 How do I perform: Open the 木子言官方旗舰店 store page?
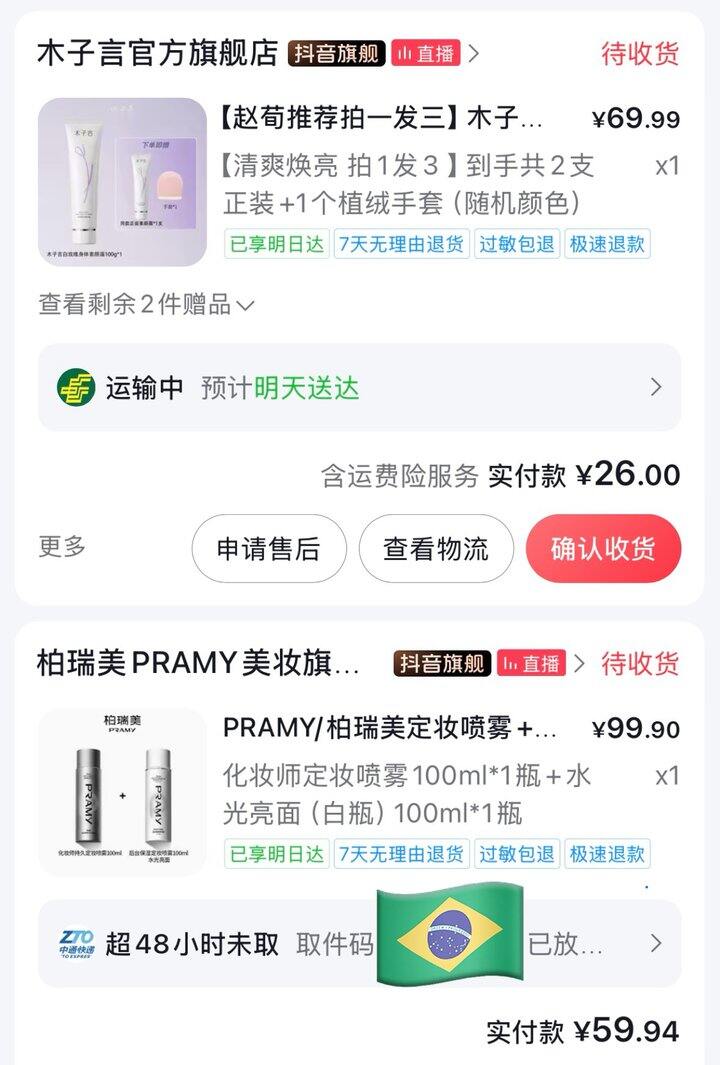(x=157, y=53)
